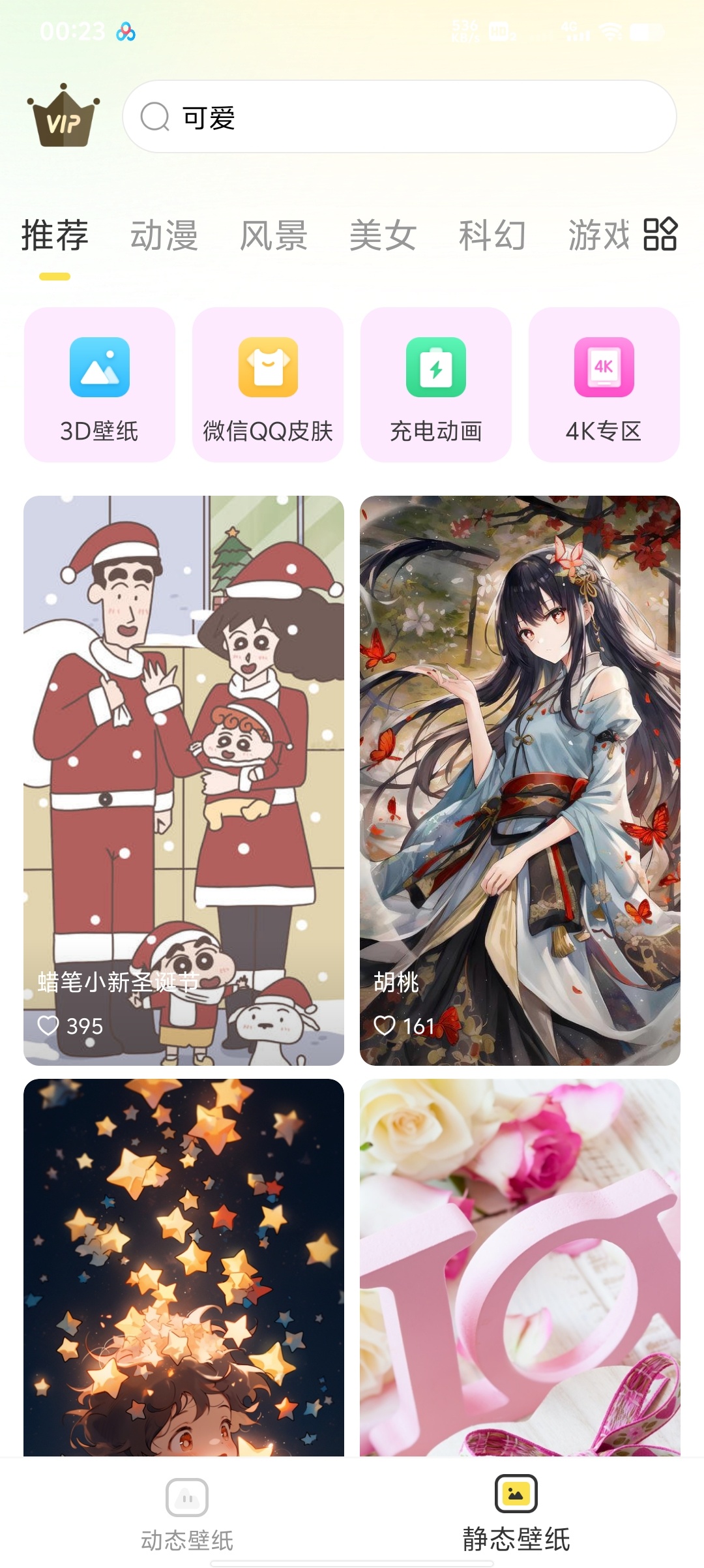The image size is (704, 1568).
Task: Open the 胡桃 wallpaper
Action: pyautogui.click(x=520, y=781)
